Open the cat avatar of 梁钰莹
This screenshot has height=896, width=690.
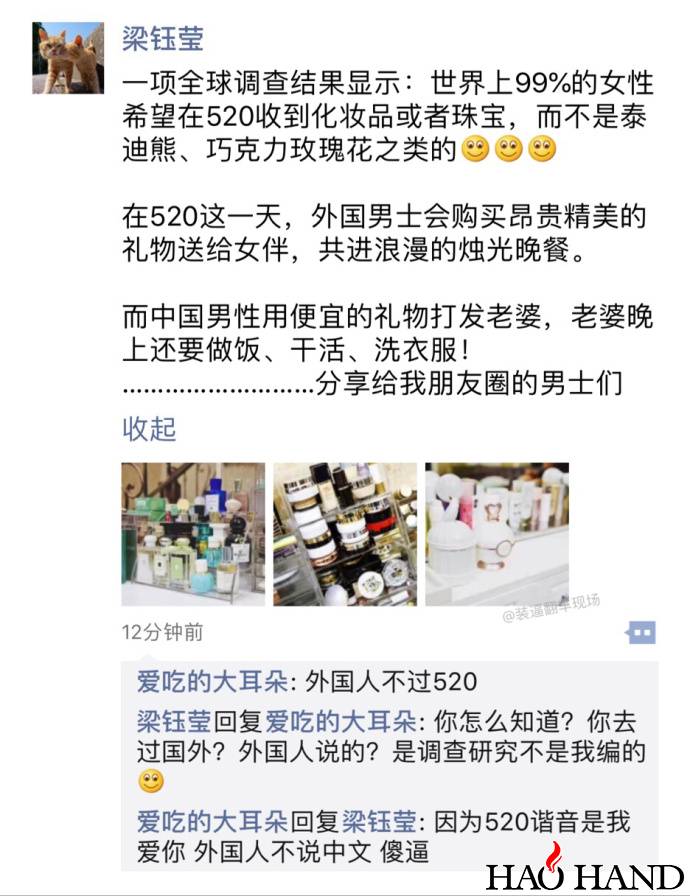[67, 58]
